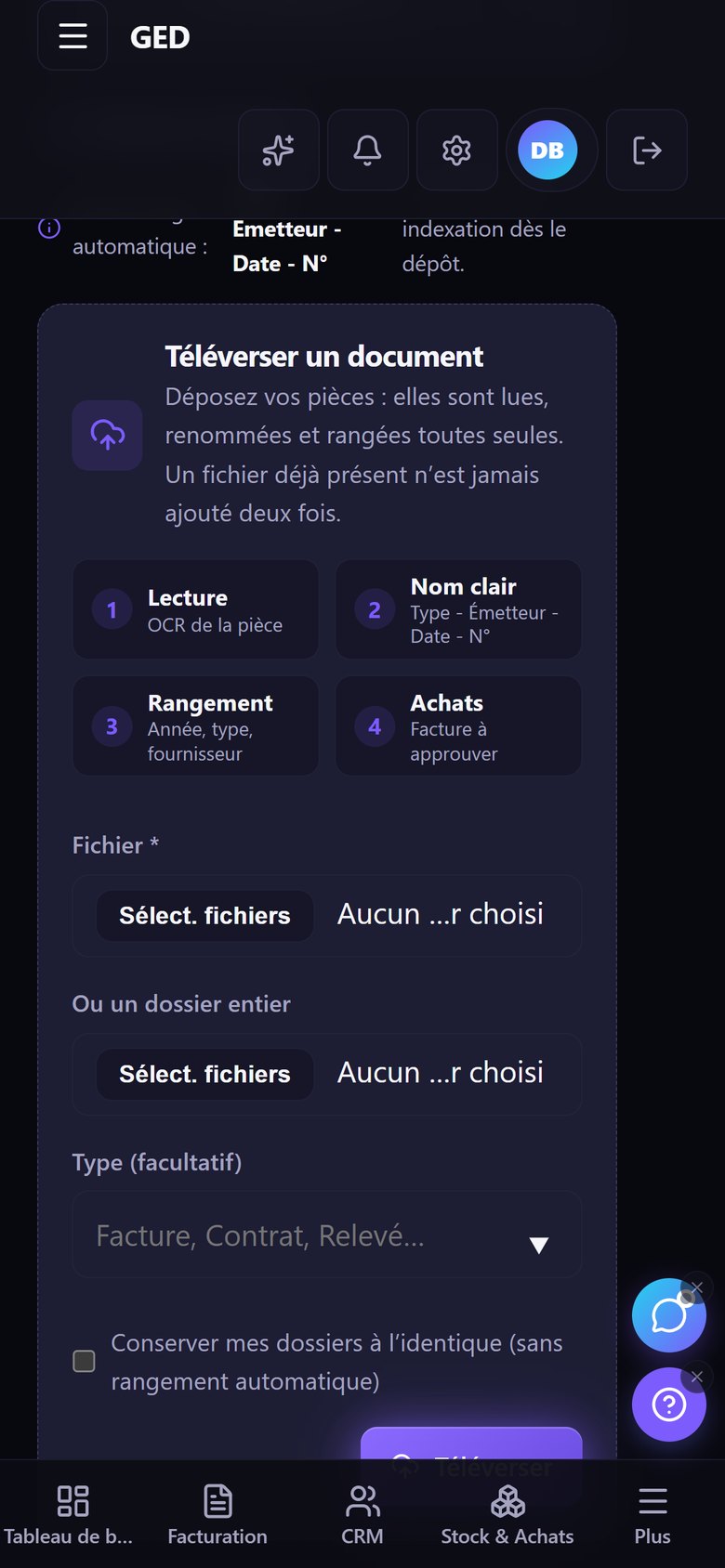Image resolution: width=725 pixels, height=1568 pixels.
Task: Check the Conserver mes dossiers à l'identique box
Action: tap(85, 1362)
